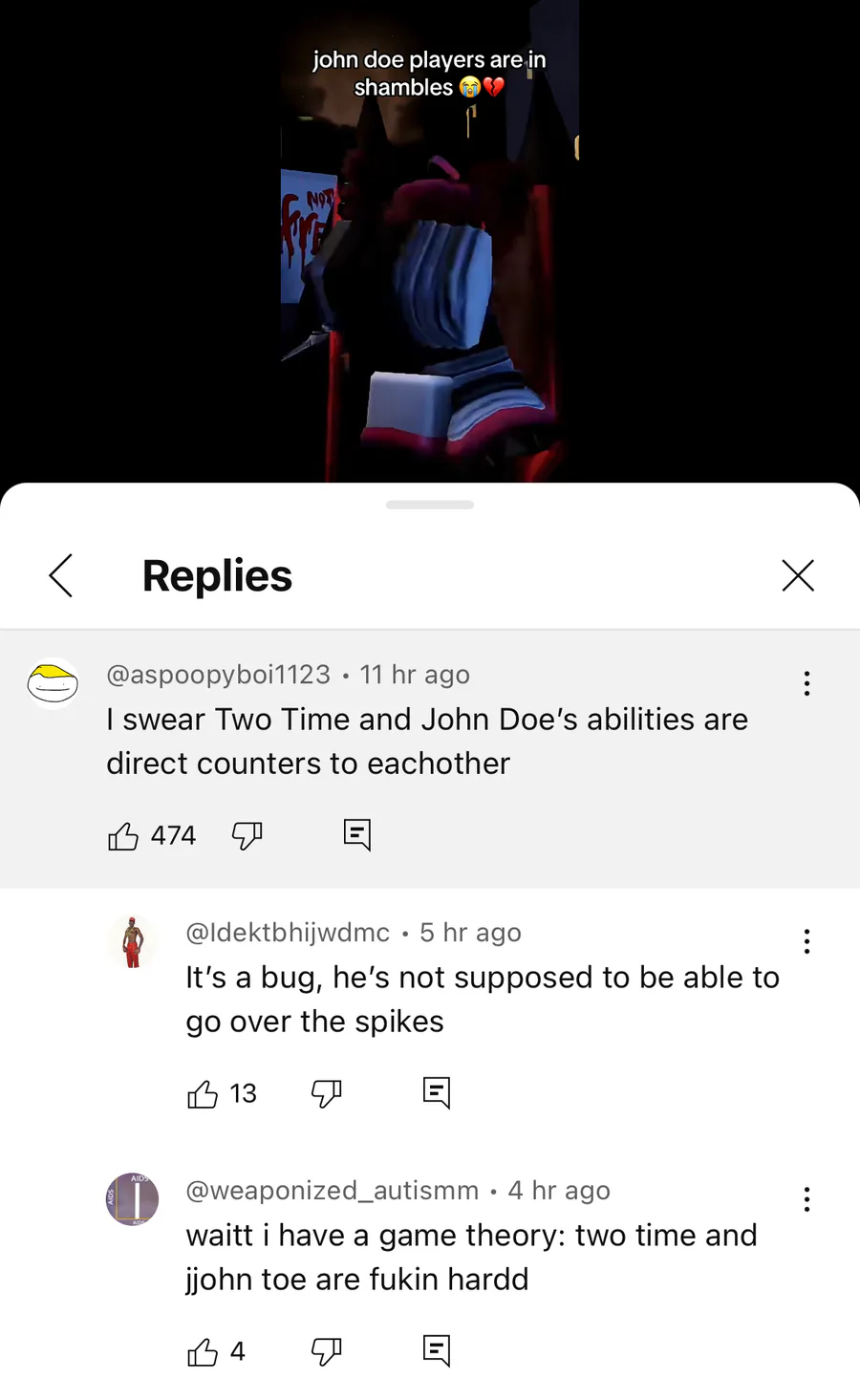Like the comment by @aspoopyboi1123
The image size is (860, 1400).
pyautogui.click(x=123, y=836)
